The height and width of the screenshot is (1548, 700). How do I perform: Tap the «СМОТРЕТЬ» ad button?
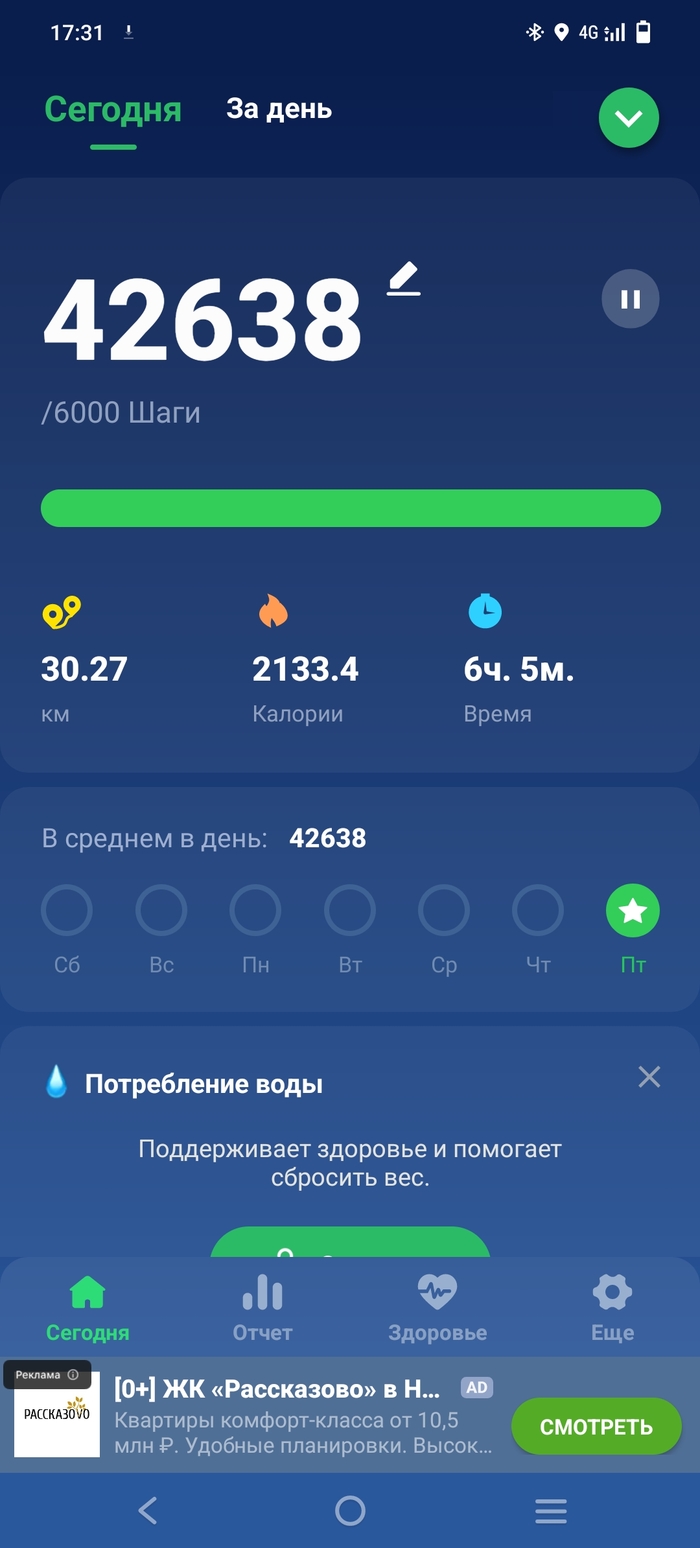coord(596,1426)
